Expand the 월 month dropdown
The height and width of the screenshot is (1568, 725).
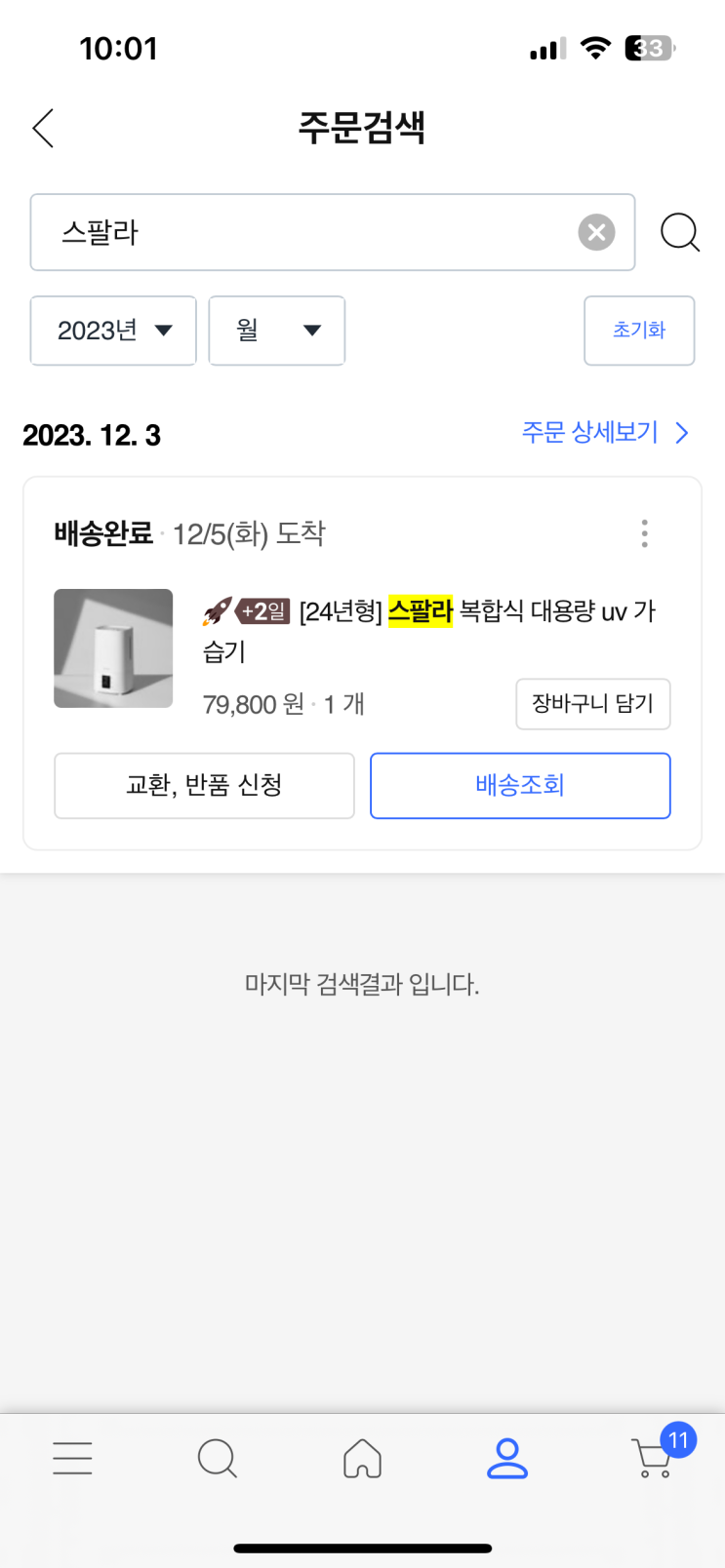click(x=277, y=331)
